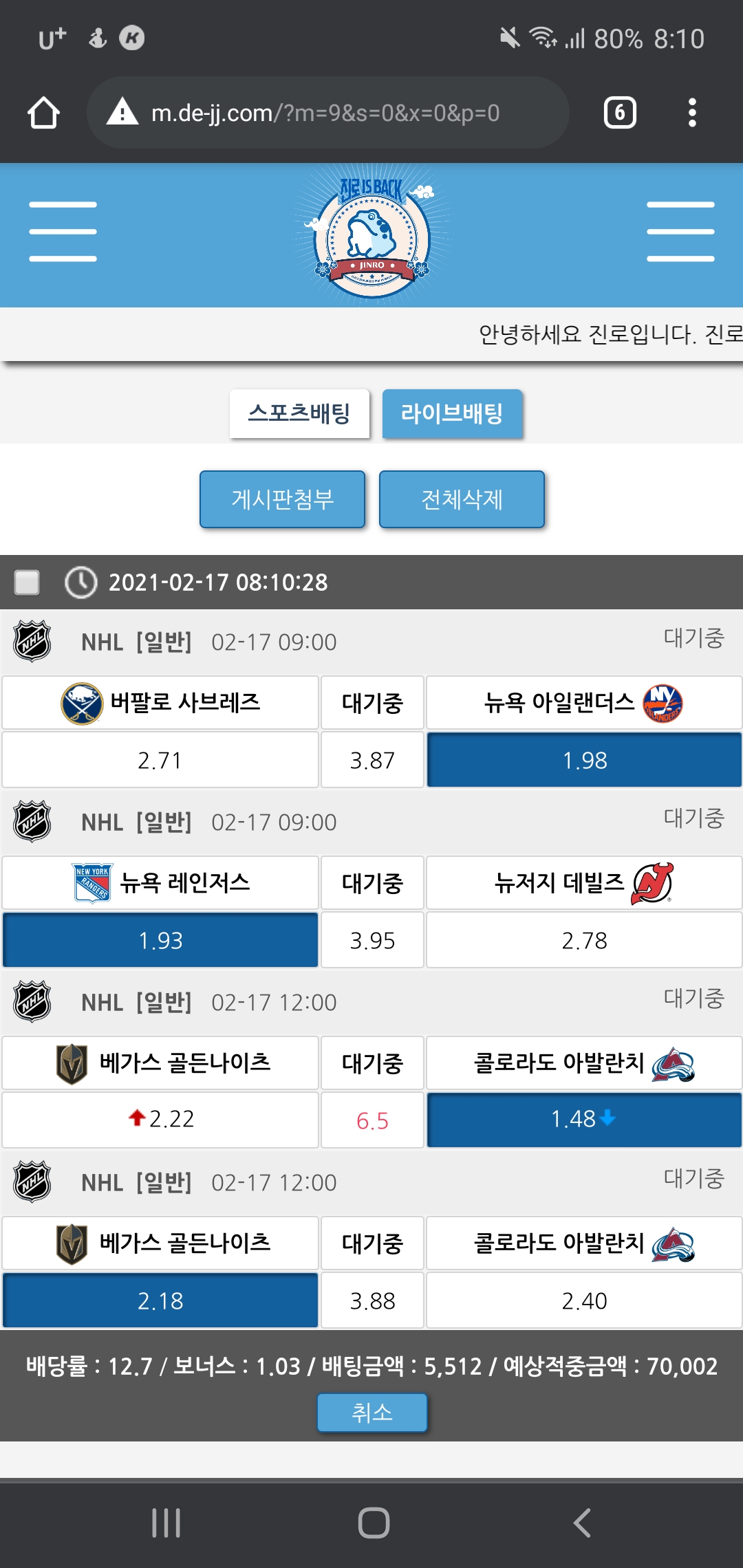Cancel the bet with 취소
743x1568 pixels.
(371, 1413)
